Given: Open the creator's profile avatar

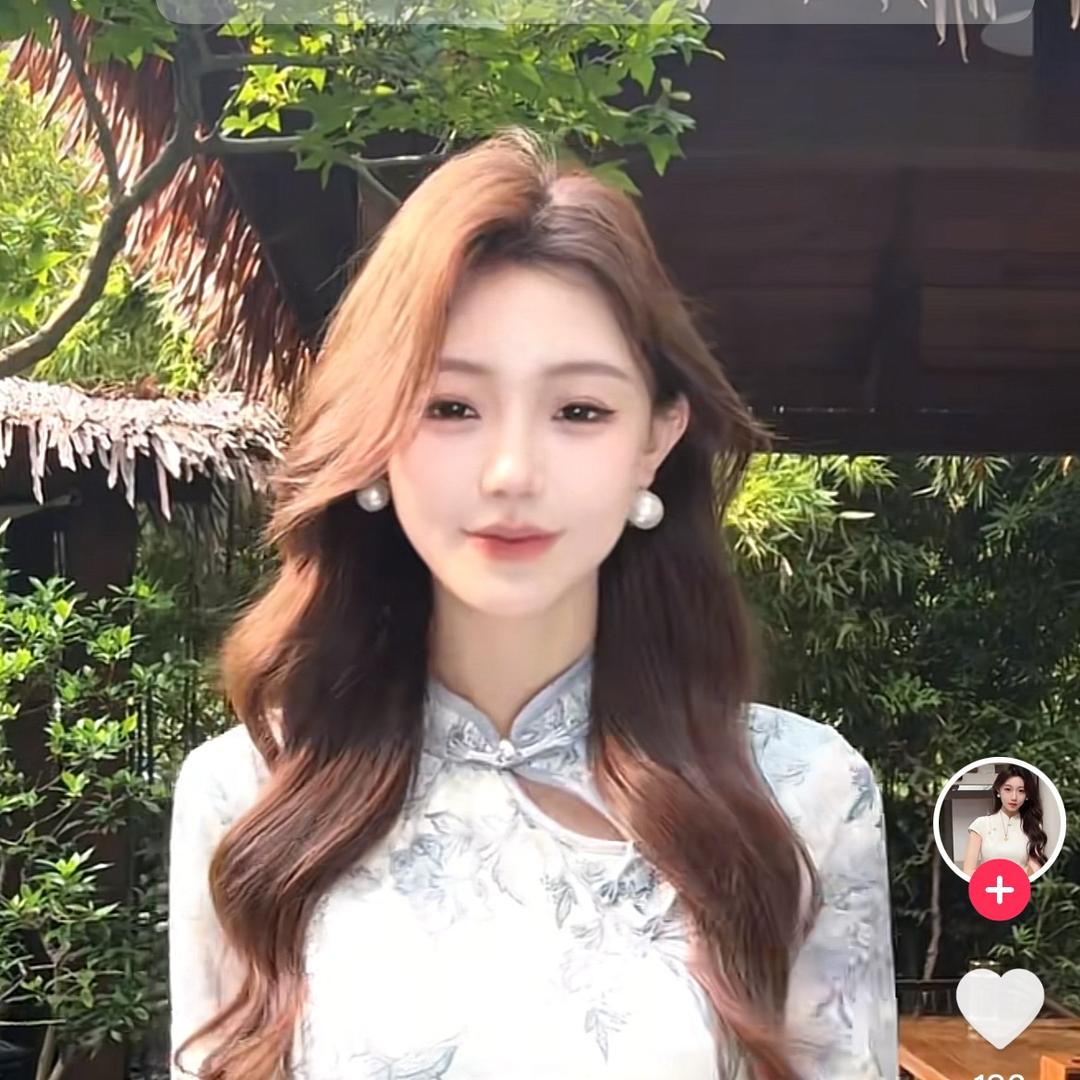Looking at the screenshot, I should click(x=999, y=820).
